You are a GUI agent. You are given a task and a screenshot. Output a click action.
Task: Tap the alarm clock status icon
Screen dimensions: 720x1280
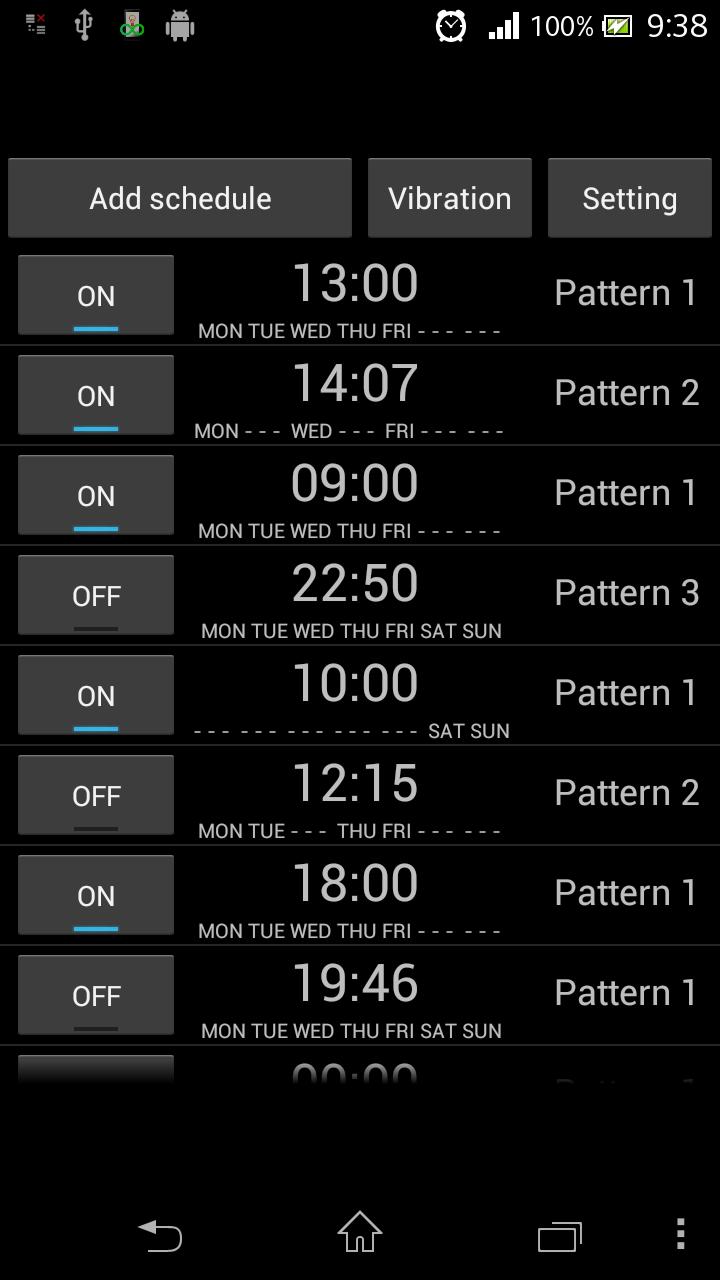pyautogui.click(x=451, y=24)
